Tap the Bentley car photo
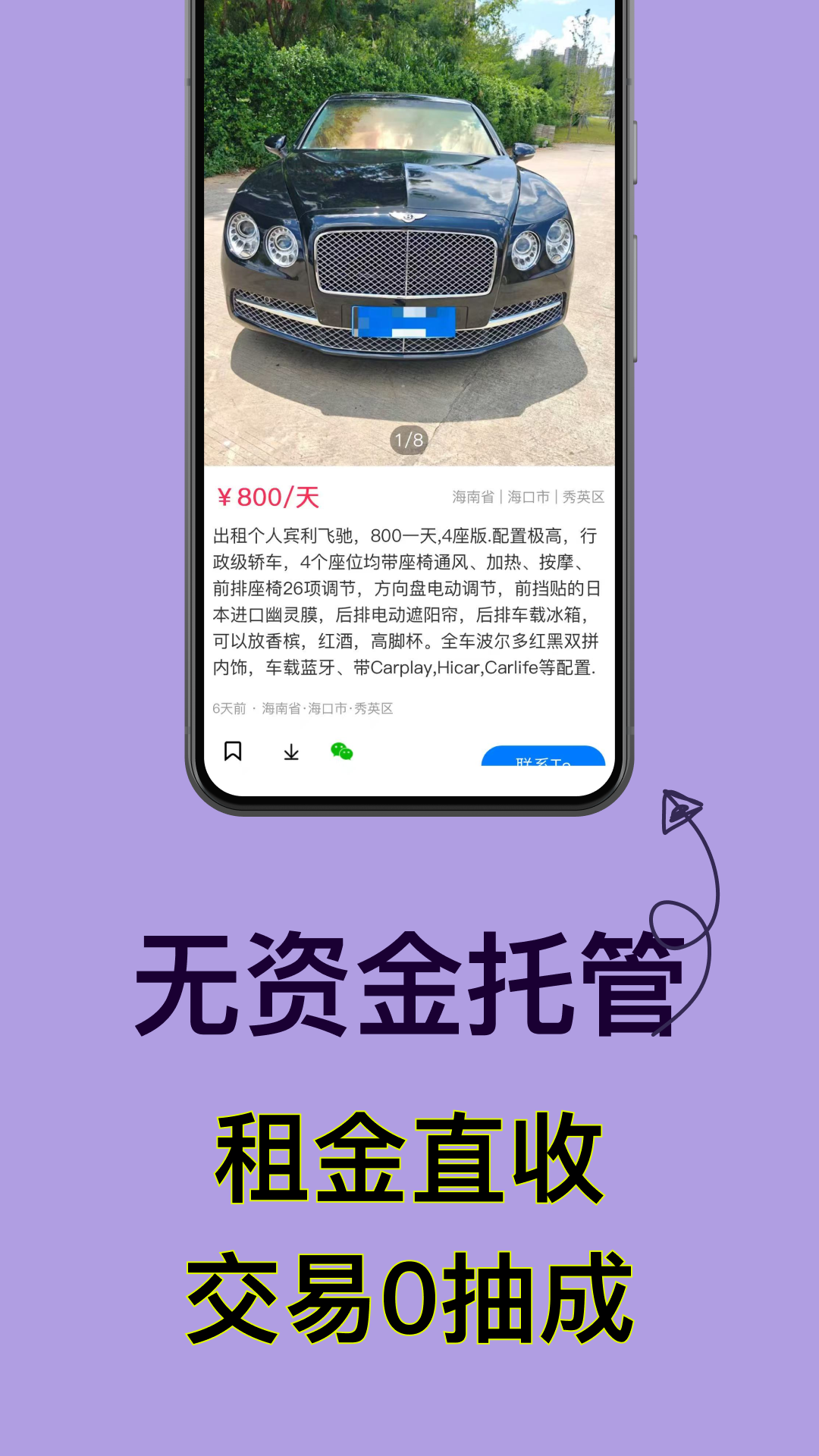819x1456 pixels. 409,227
